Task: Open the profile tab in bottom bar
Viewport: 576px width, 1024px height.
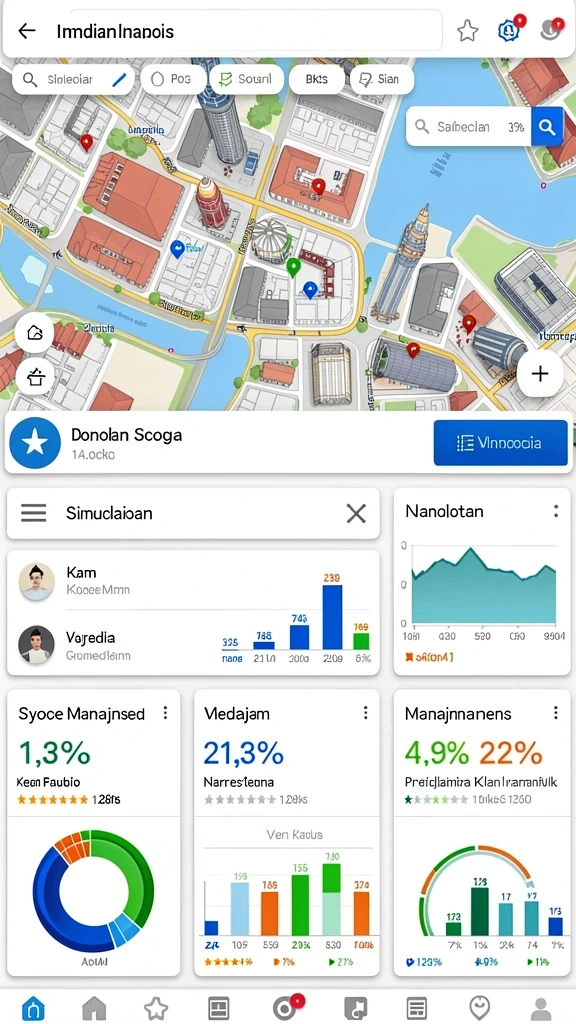Action: pos(541,1008)
